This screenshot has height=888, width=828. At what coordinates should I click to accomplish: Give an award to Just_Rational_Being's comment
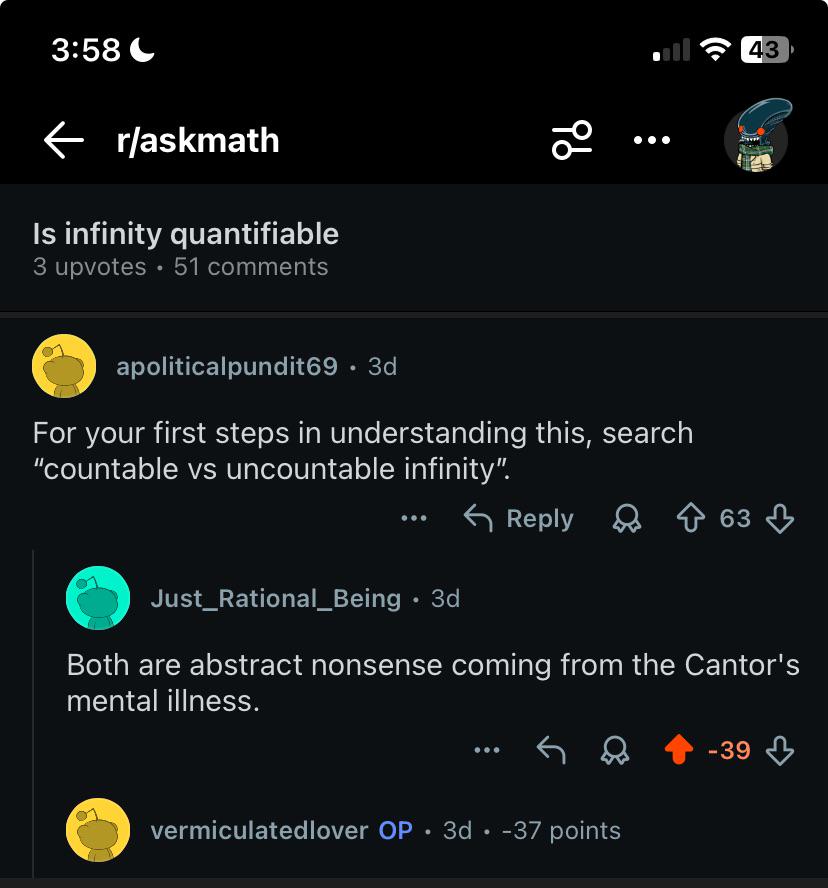tap(615, 750)
